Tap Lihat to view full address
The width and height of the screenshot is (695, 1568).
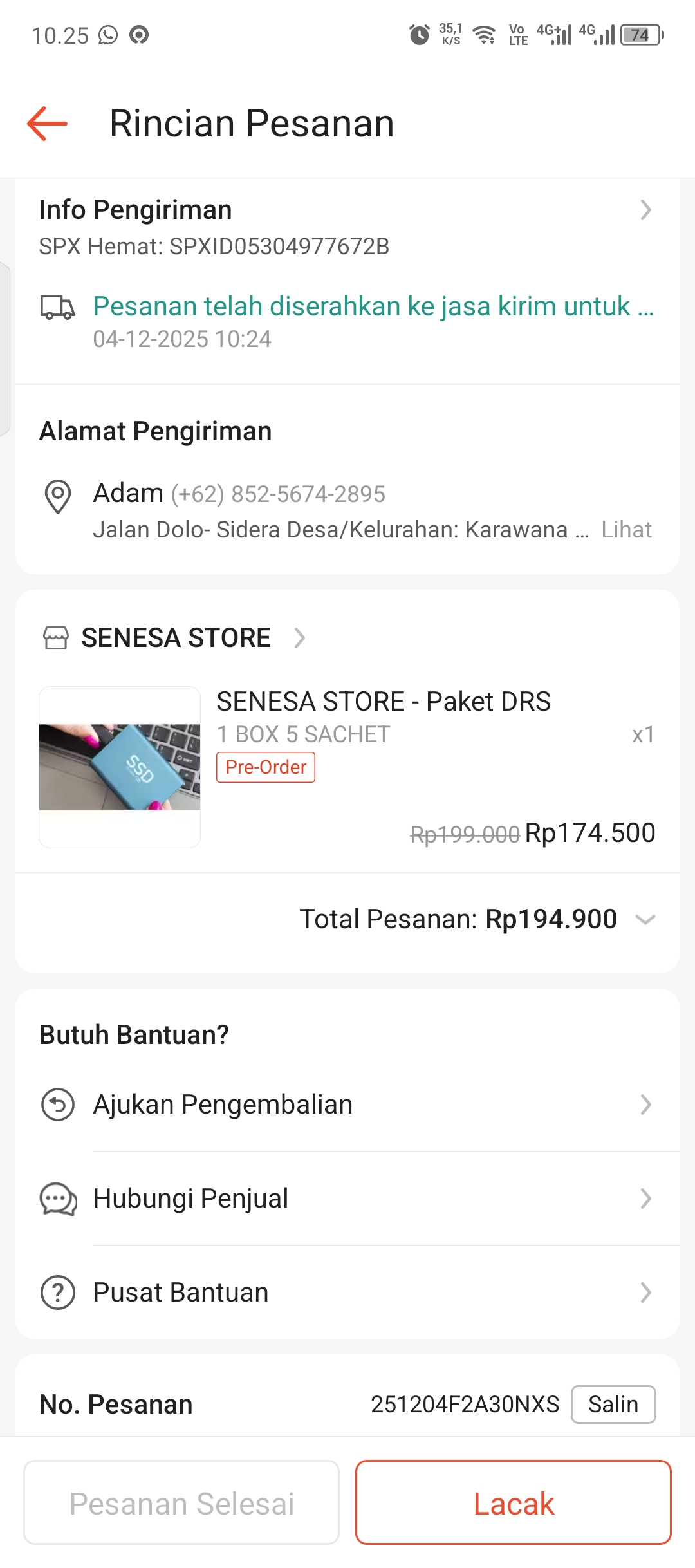(x=625, y=530)
